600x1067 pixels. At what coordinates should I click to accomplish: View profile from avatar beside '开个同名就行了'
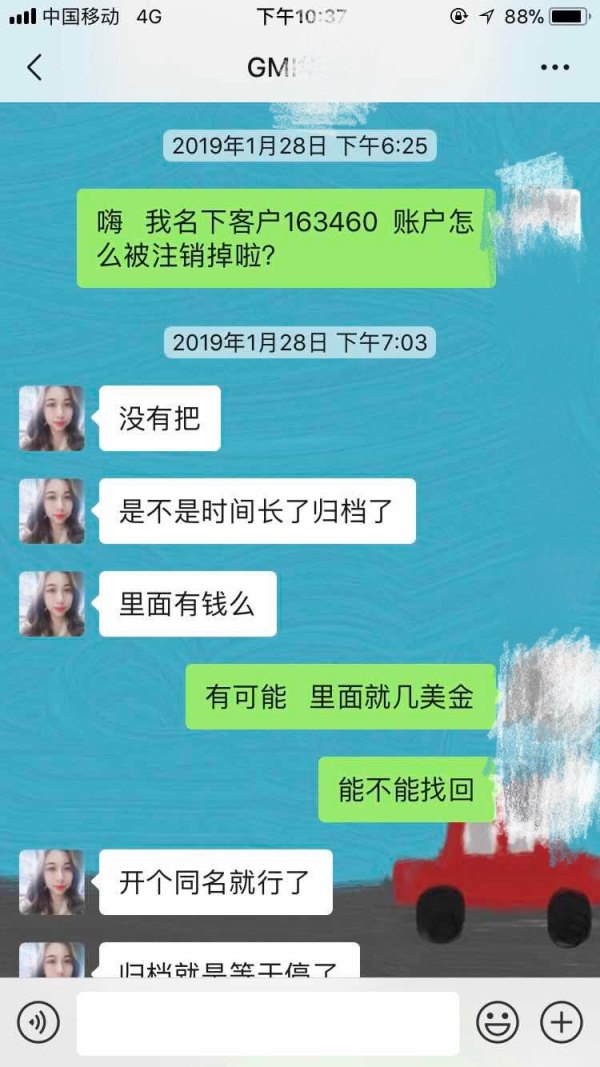pyautogui.click(x=52, y=882)
